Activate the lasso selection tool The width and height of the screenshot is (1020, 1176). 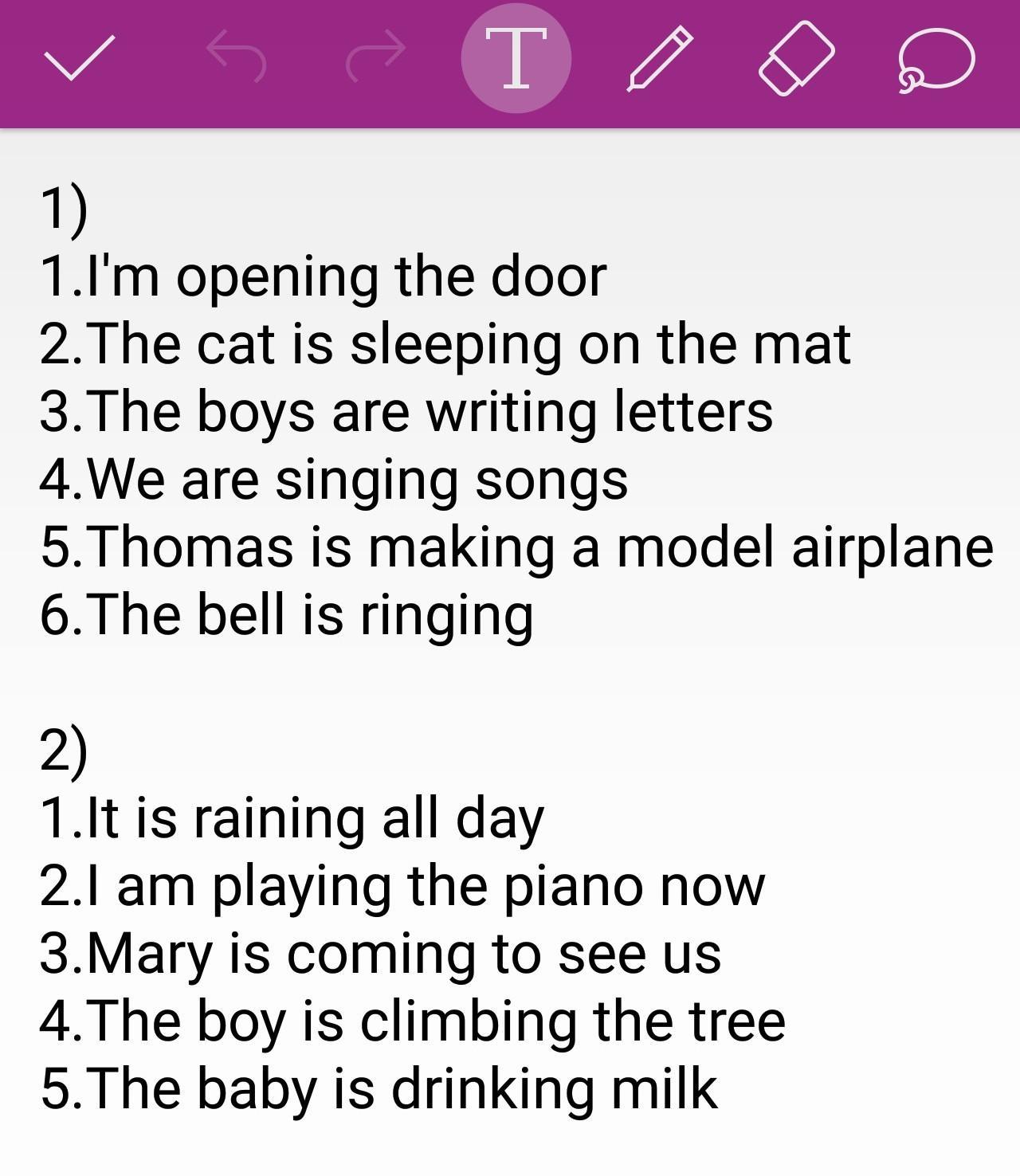[x=936, y=60]
